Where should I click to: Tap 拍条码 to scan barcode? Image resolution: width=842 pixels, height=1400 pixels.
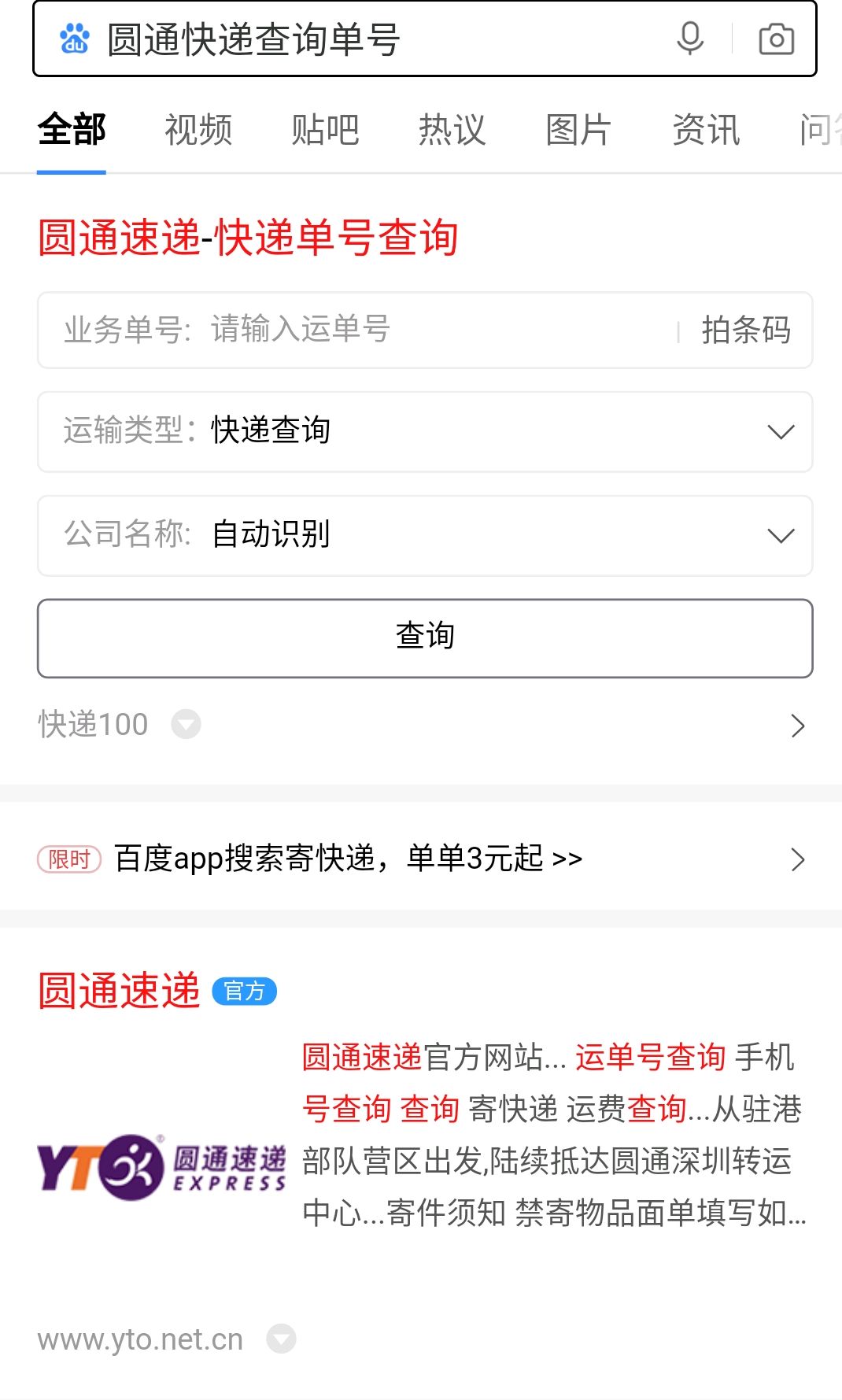tap(745, 330)
